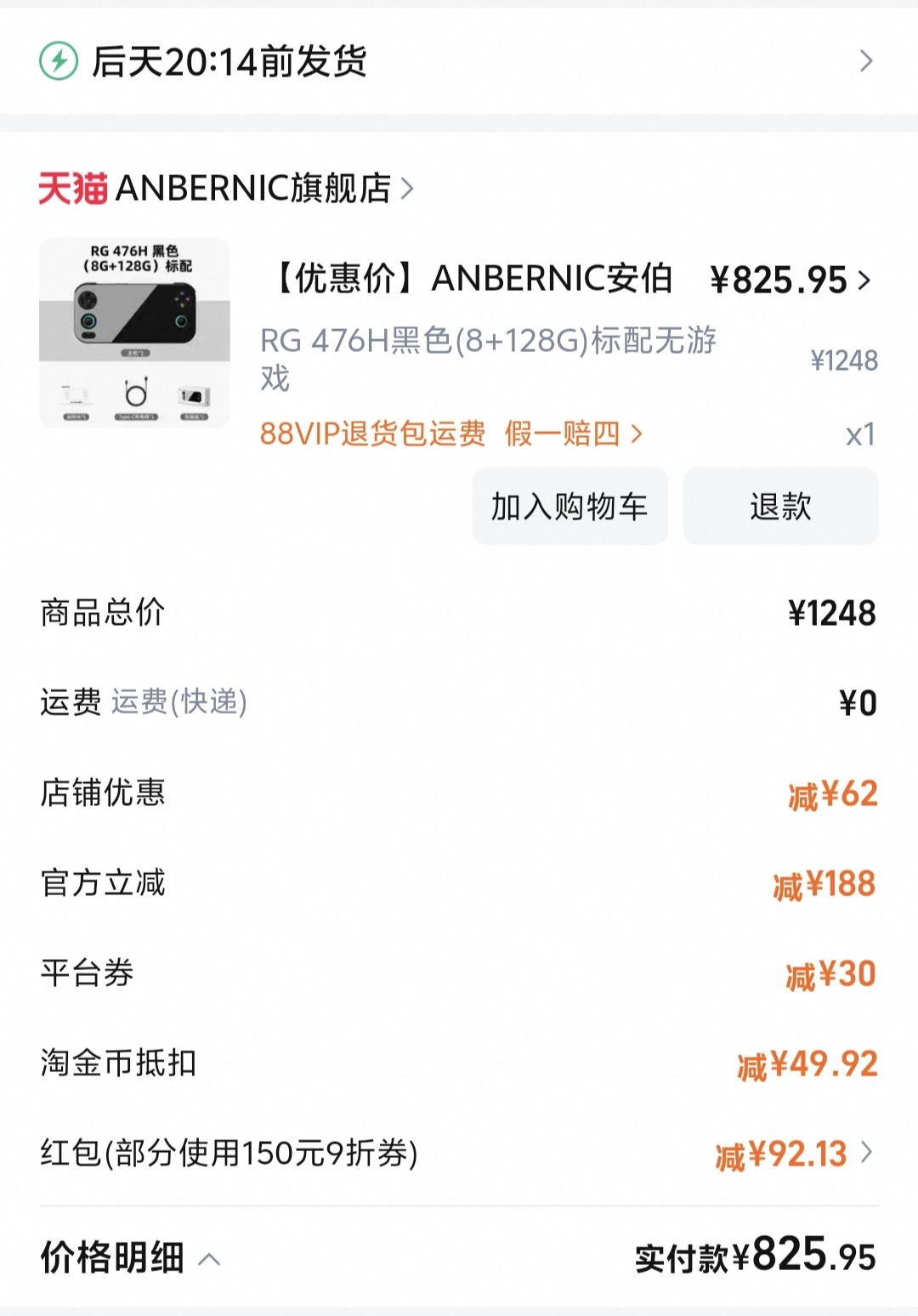This screenshot has height=1316, width=918.
Task: Open the 红包 减¥92.13 discount details
Action: [794, 1154]
